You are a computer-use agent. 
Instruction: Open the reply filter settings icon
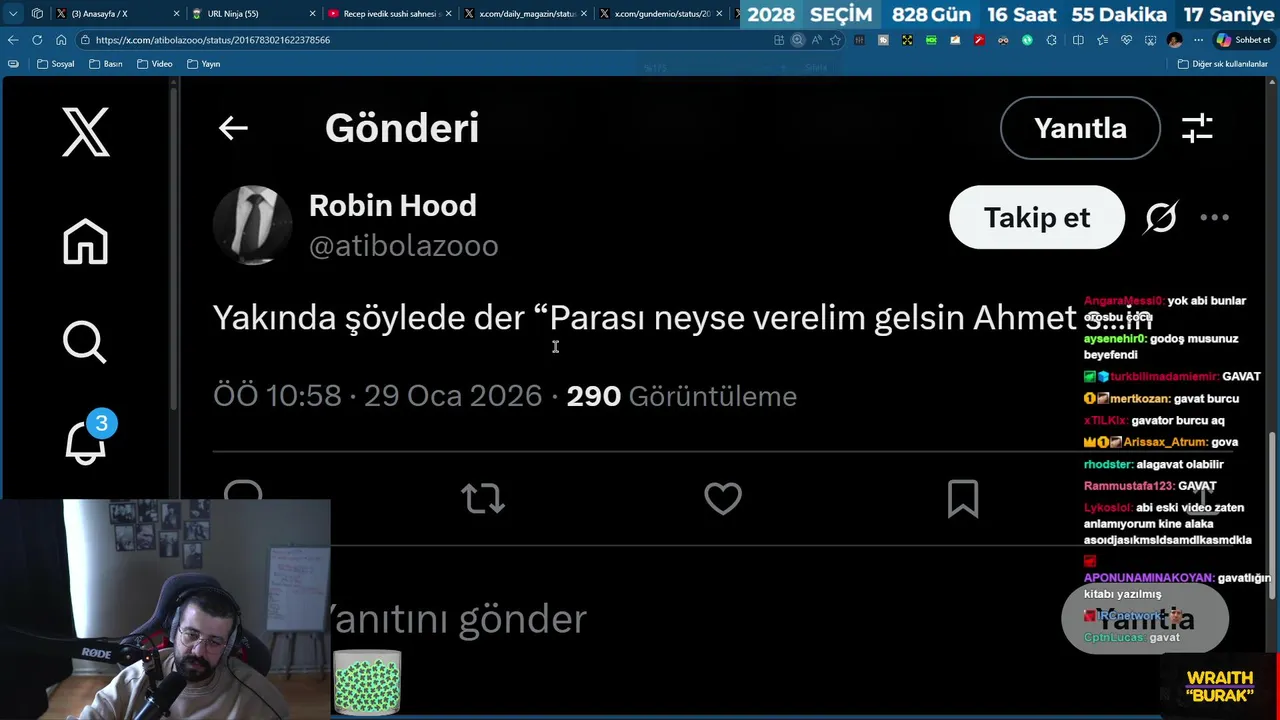pyautogui.click(x=1197, y=128)
